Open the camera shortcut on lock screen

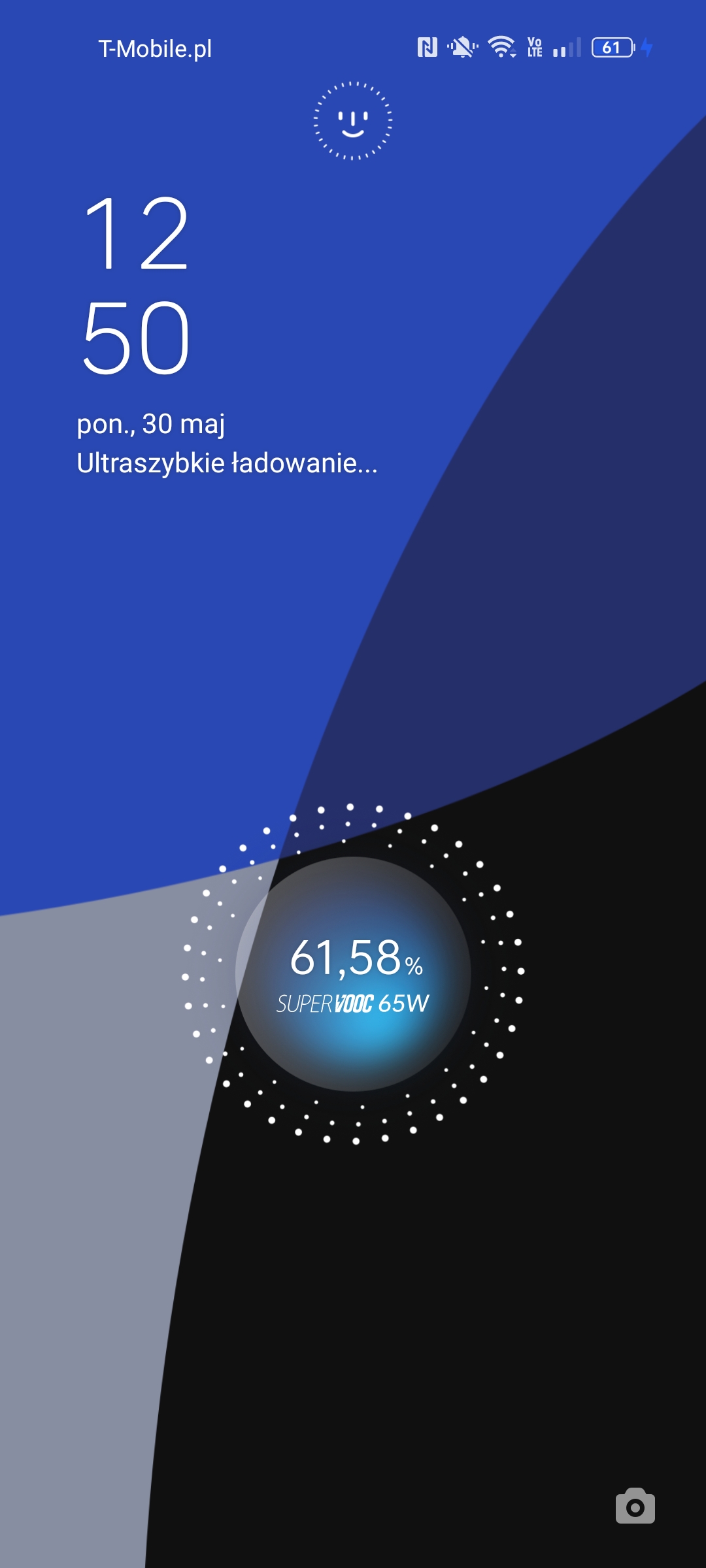(x=635, y=1506)
